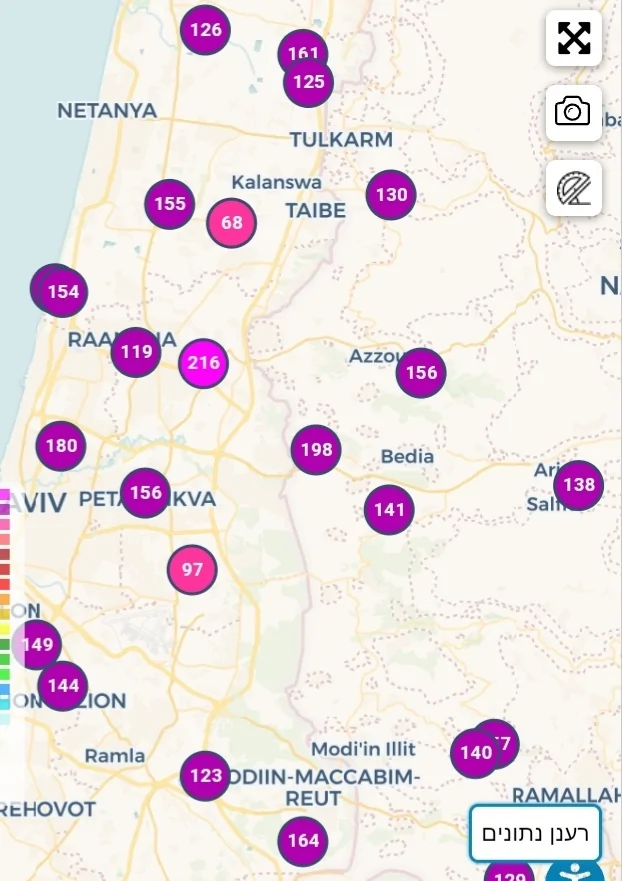Tap the marker with value 144
The image size is (622, 881).
pyautogui.click(x=63, y=686)
